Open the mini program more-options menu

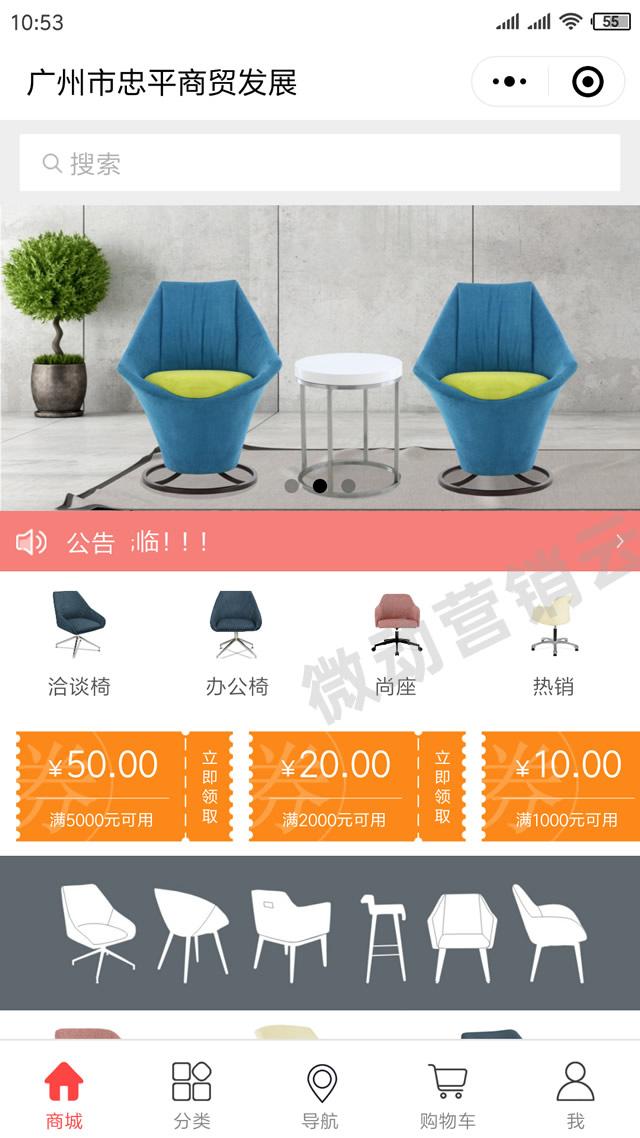[510, 82]
